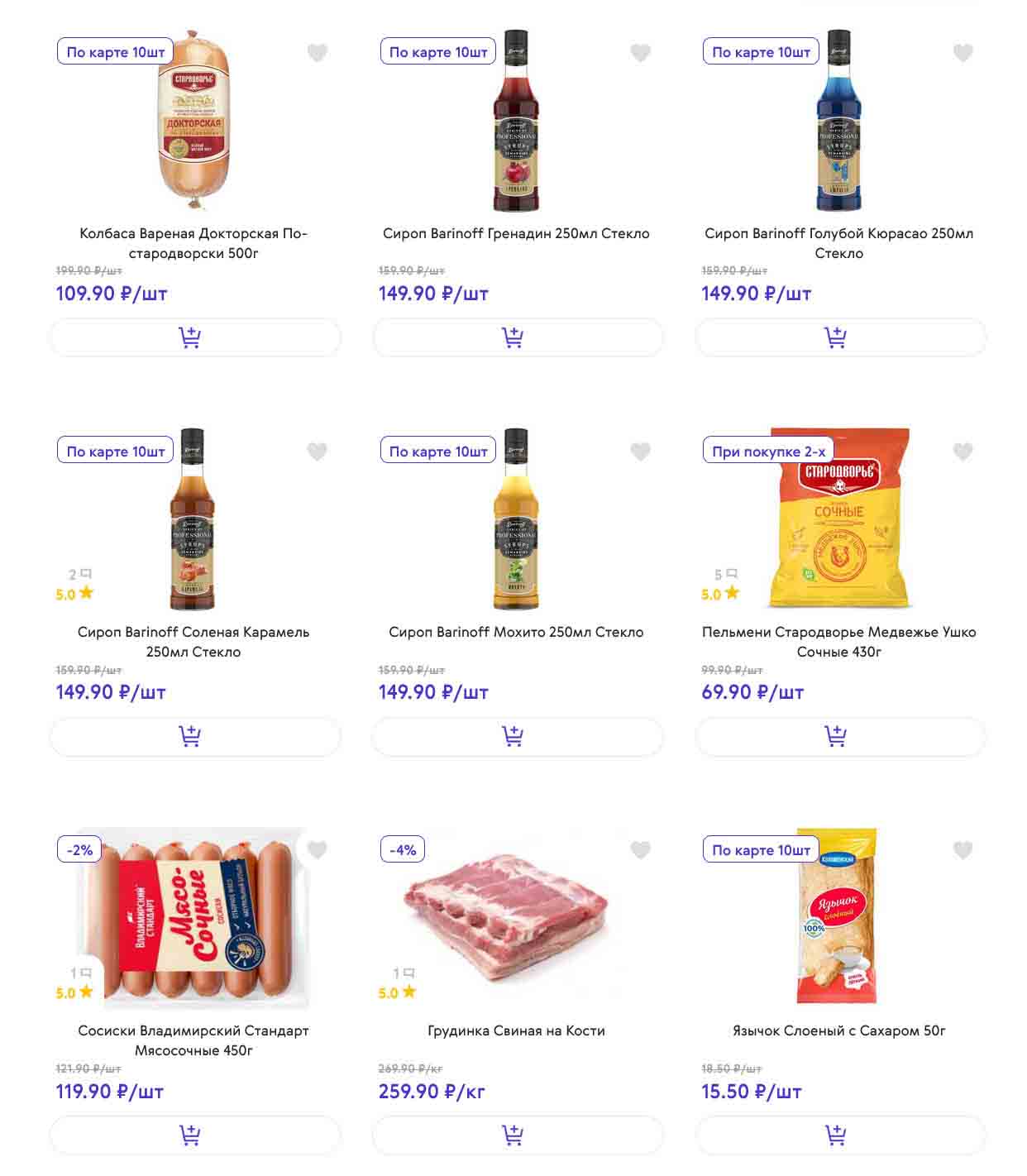This screenshot has width=1027, height=1176.
Task: Heart the Сироп Barinoff Мохито syrup
Action: [640, 452]
